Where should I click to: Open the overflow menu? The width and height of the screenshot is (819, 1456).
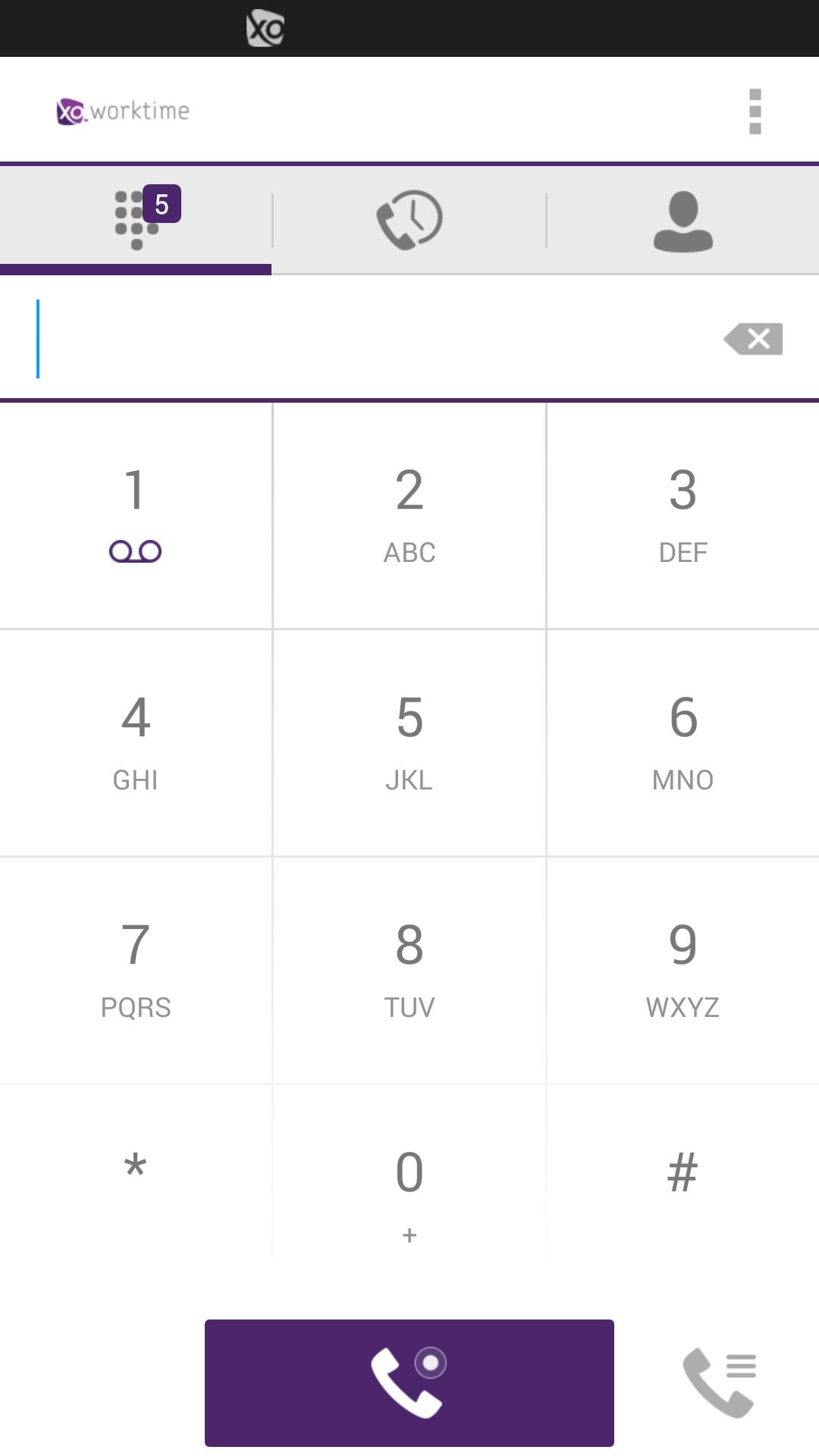[x=755, y=111]
